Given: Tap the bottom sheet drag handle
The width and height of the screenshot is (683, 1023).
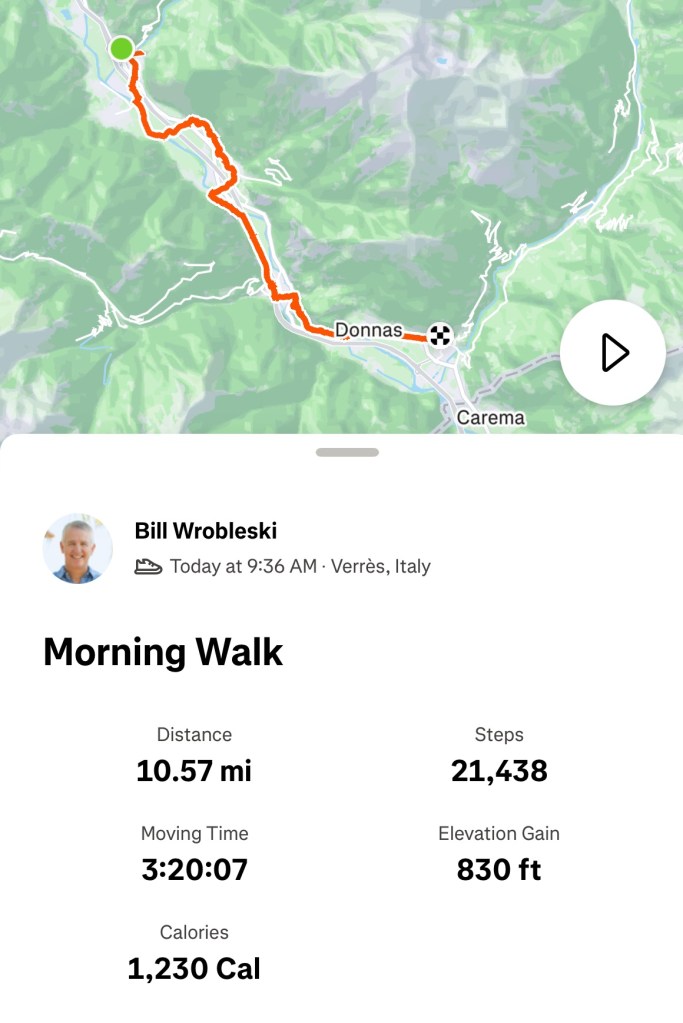Looking at the screenshot, I should [x=347, y=452].
